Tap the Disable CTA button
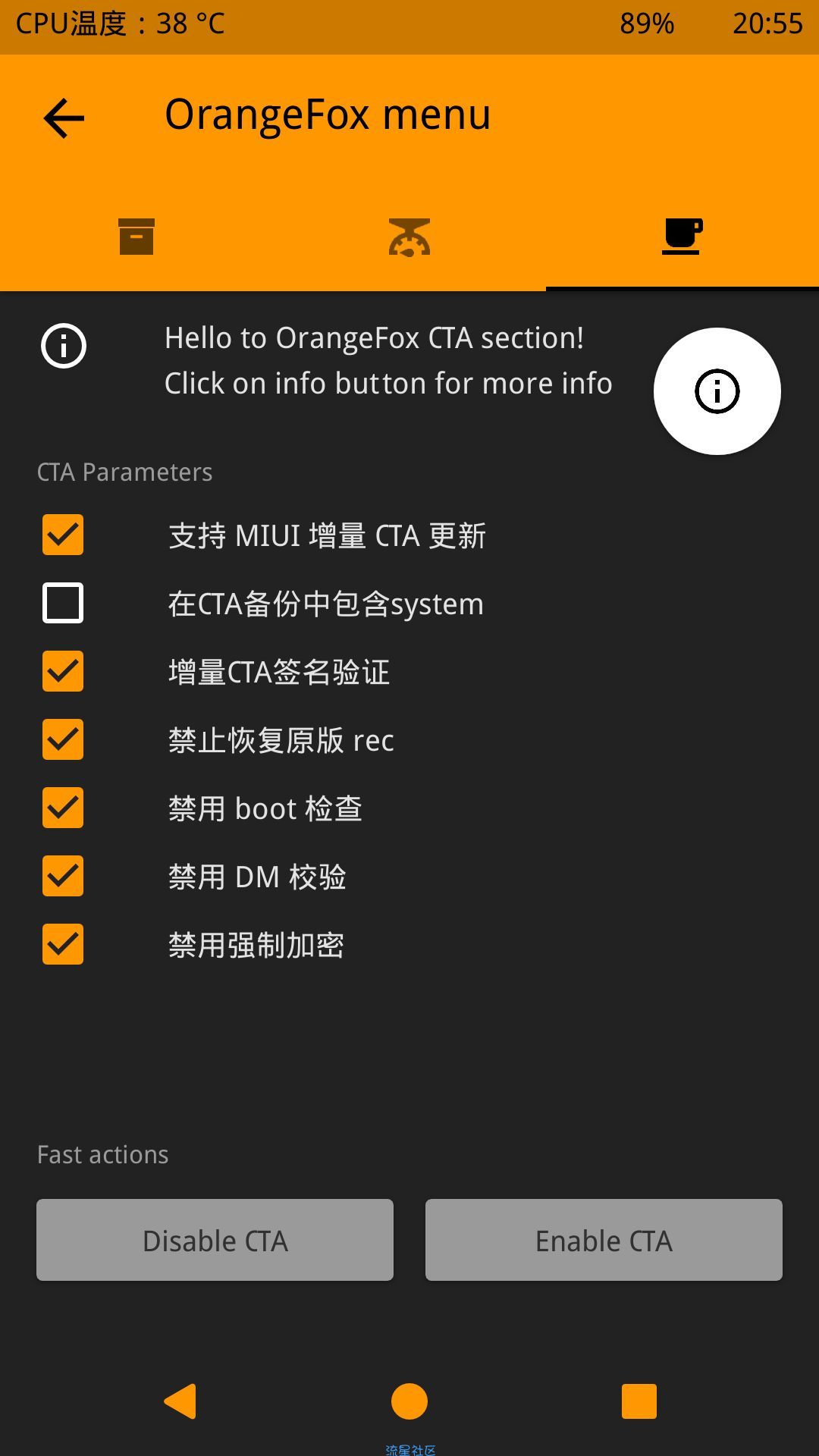Image resolution: width=819 pixels, height=1456 pixels. (x=215, y=1240)
